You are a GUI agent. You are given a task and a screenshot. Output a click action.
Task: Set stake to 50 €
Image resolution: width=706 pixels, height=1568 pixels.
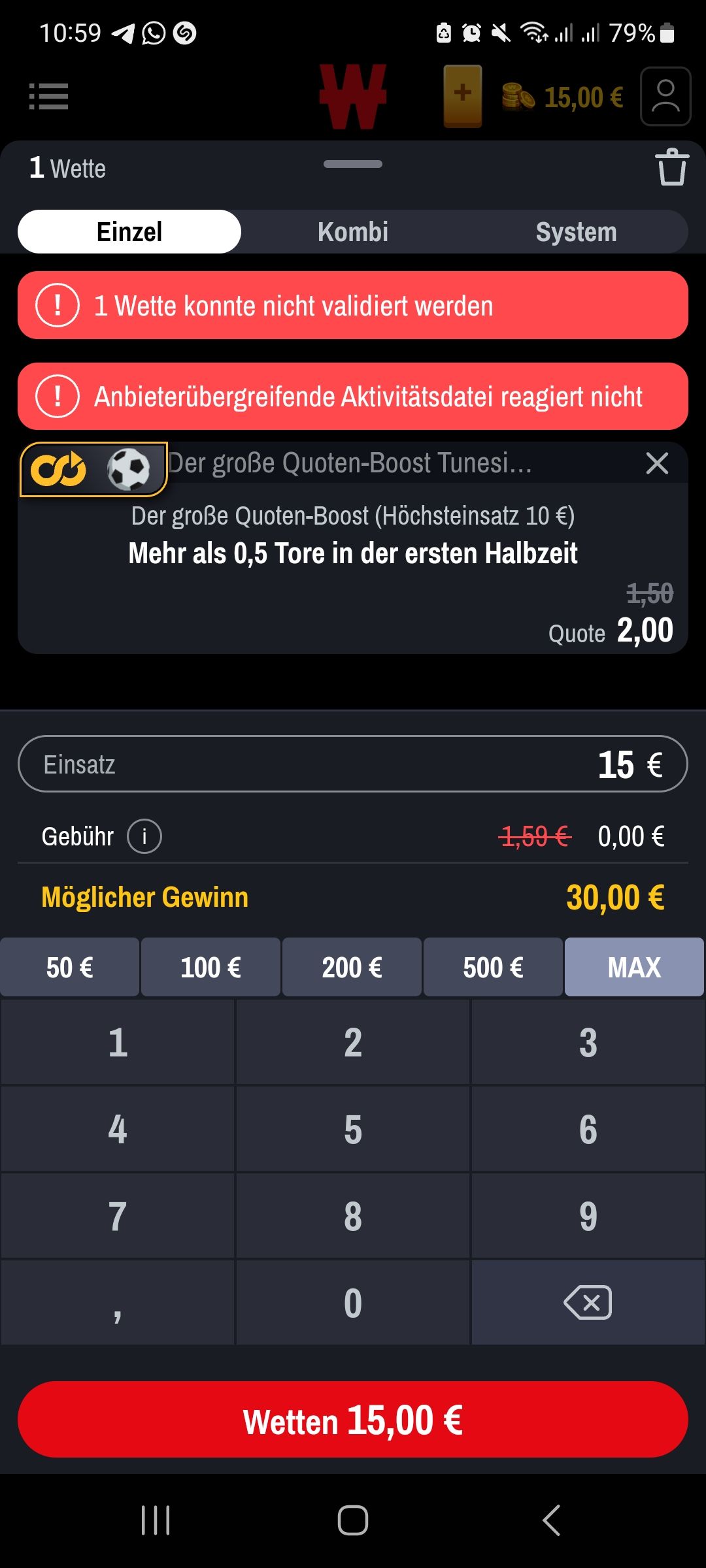[69, 967]
